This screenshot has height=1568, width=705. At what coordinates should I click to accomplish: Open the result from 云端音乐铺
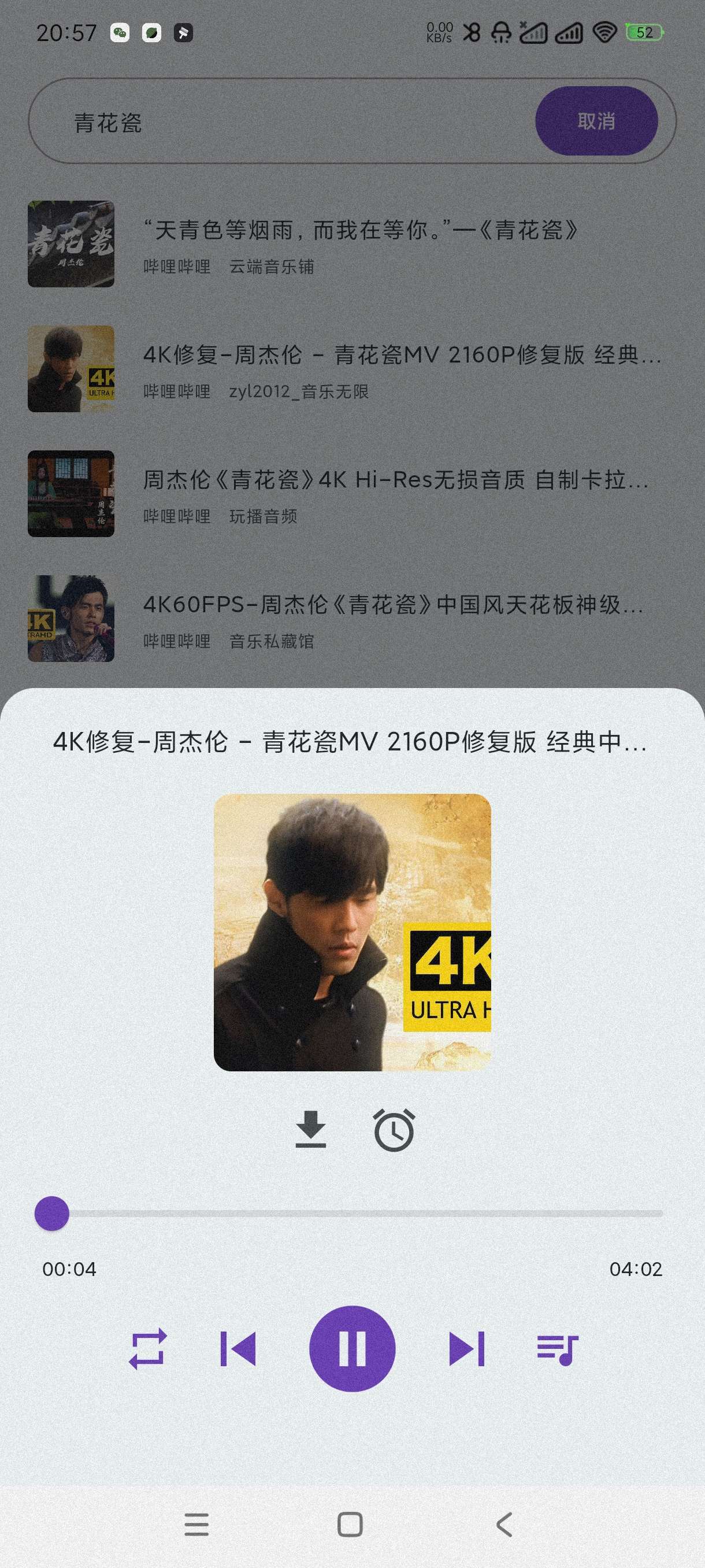(359, 244)
